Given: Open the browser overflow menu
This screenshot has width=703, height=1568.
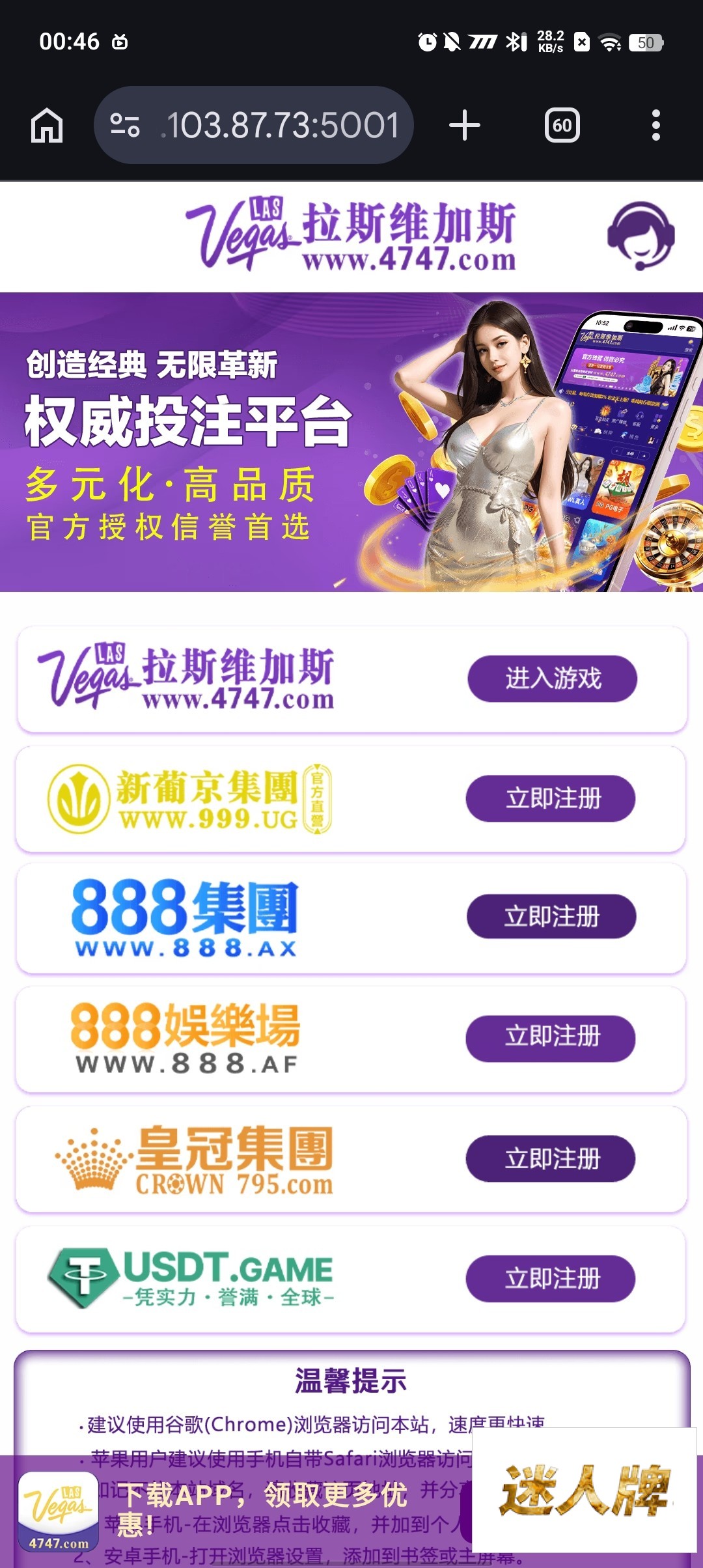Looking at the screenshot, I should click(x=655, y=125).
